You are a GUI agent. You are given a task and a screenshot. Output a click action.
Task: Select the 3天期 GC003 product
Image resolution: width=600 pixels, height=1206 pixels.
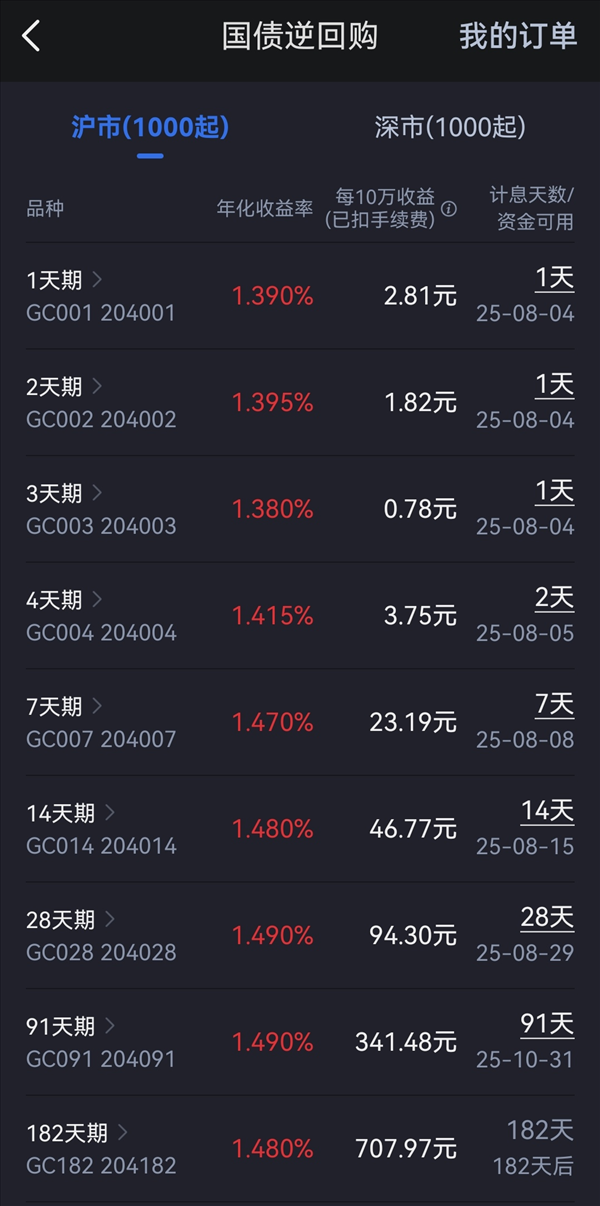point(300,509)
